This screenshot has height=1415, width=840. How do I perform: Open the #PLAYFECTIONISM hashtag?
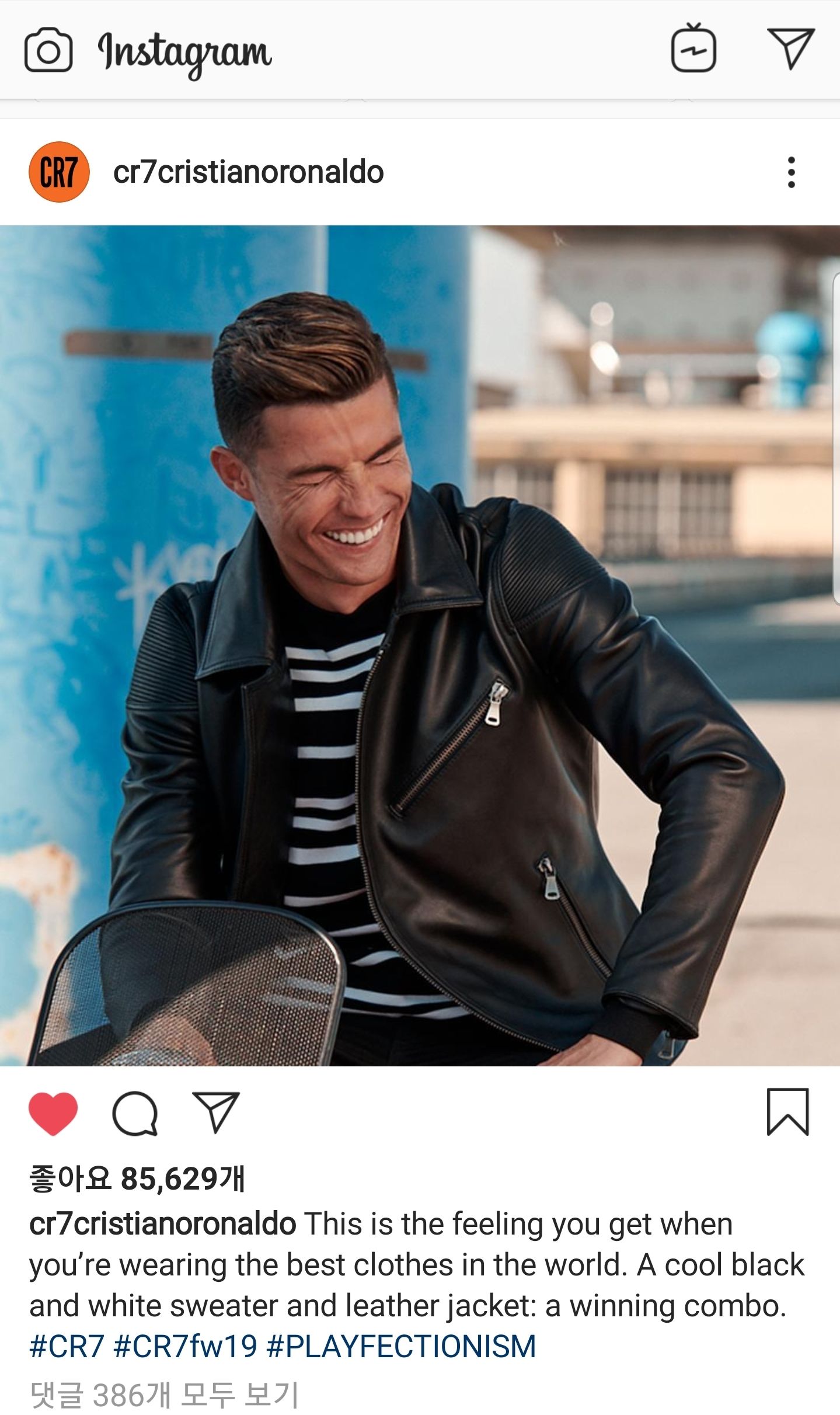401,1346
